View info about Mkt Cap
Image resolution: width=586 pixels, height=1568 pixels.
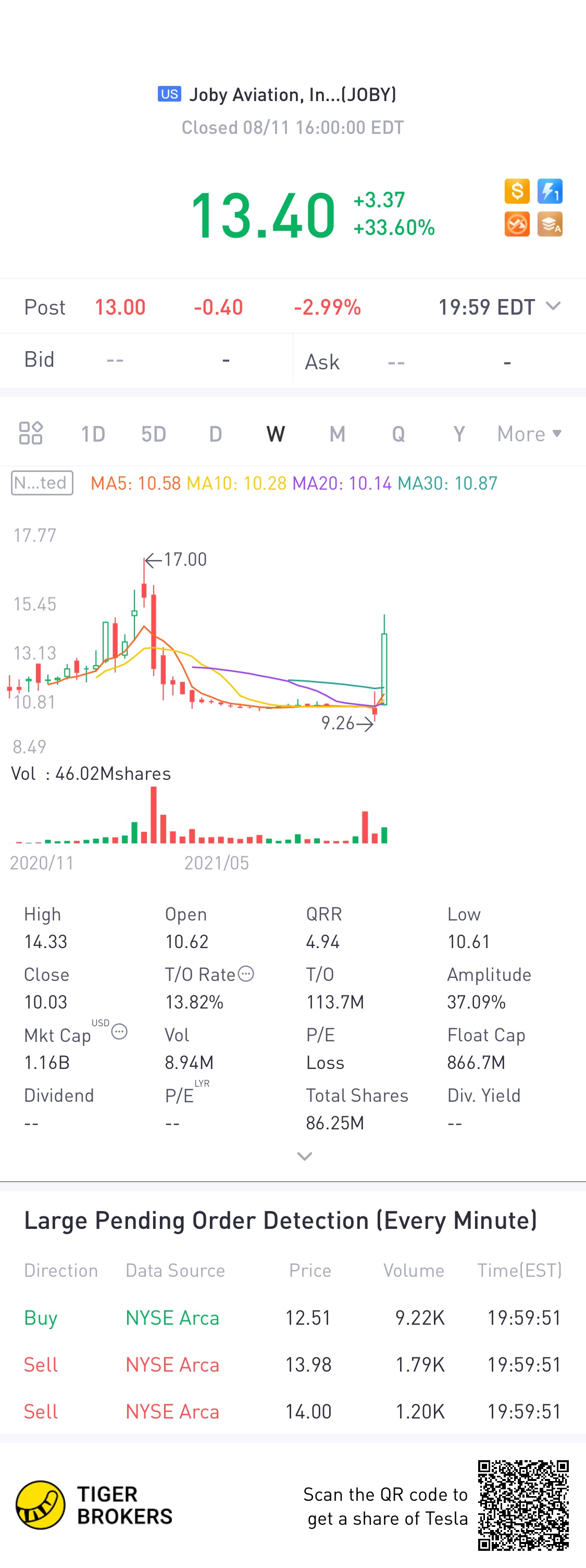point(119,1032)
